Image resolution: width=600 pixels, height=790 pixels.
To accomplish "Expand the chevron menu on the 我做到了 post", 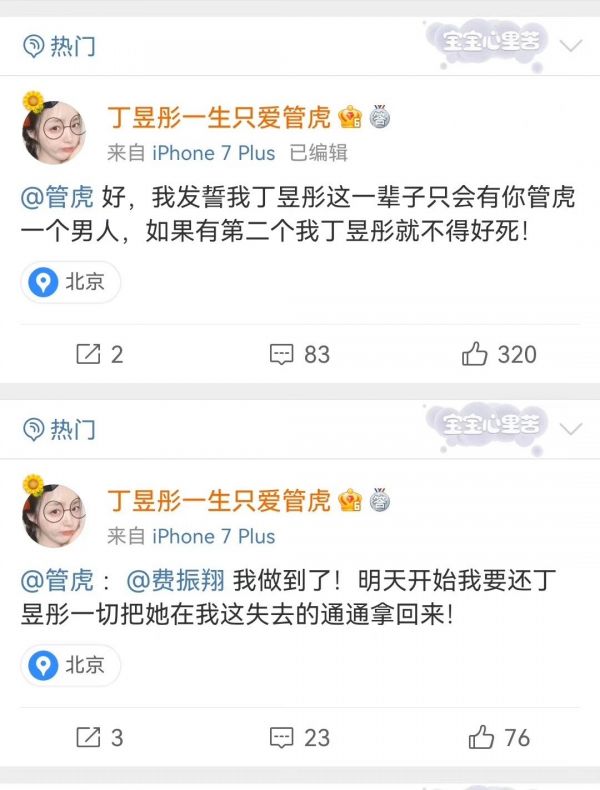I will 571,429.
